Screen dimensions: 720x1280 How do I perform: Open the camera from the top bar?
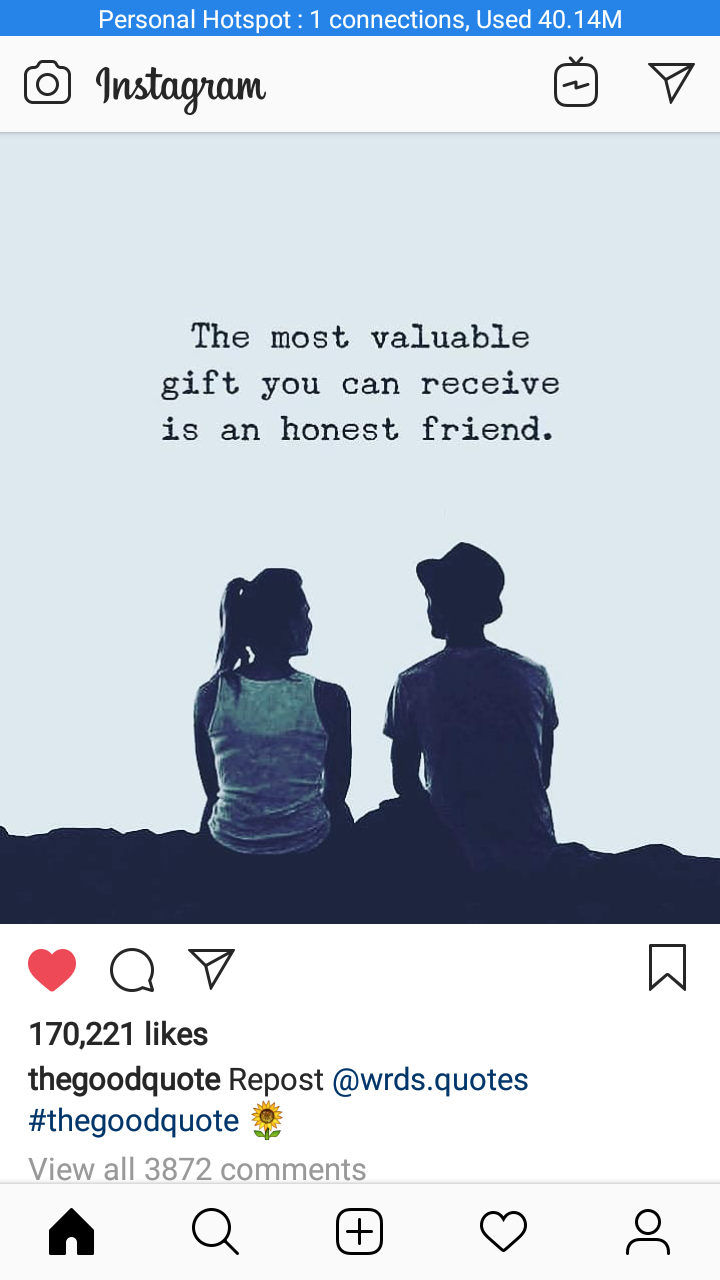click(47, 84)
